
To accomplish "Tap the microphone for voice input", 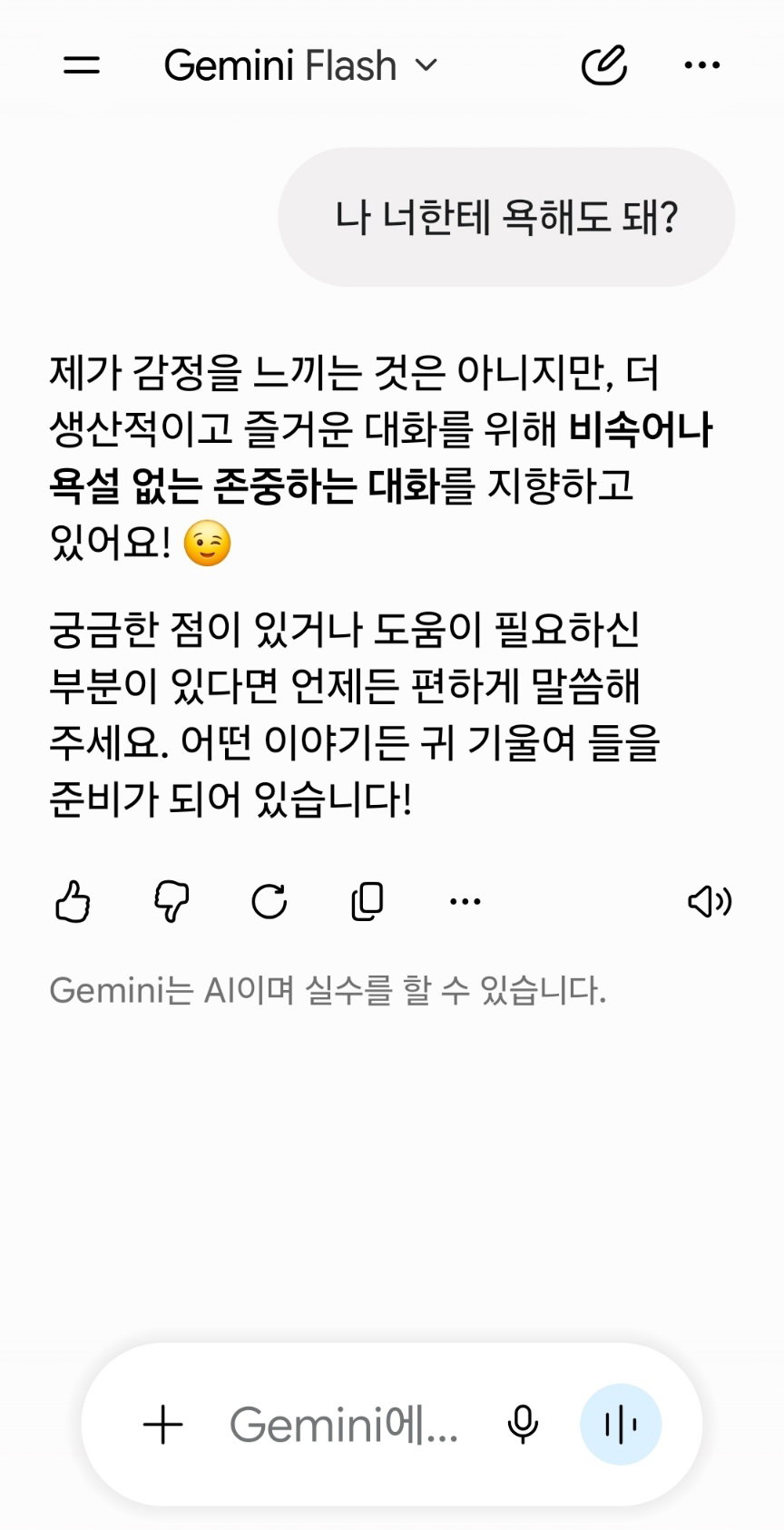I will [x=523, y=1425].
